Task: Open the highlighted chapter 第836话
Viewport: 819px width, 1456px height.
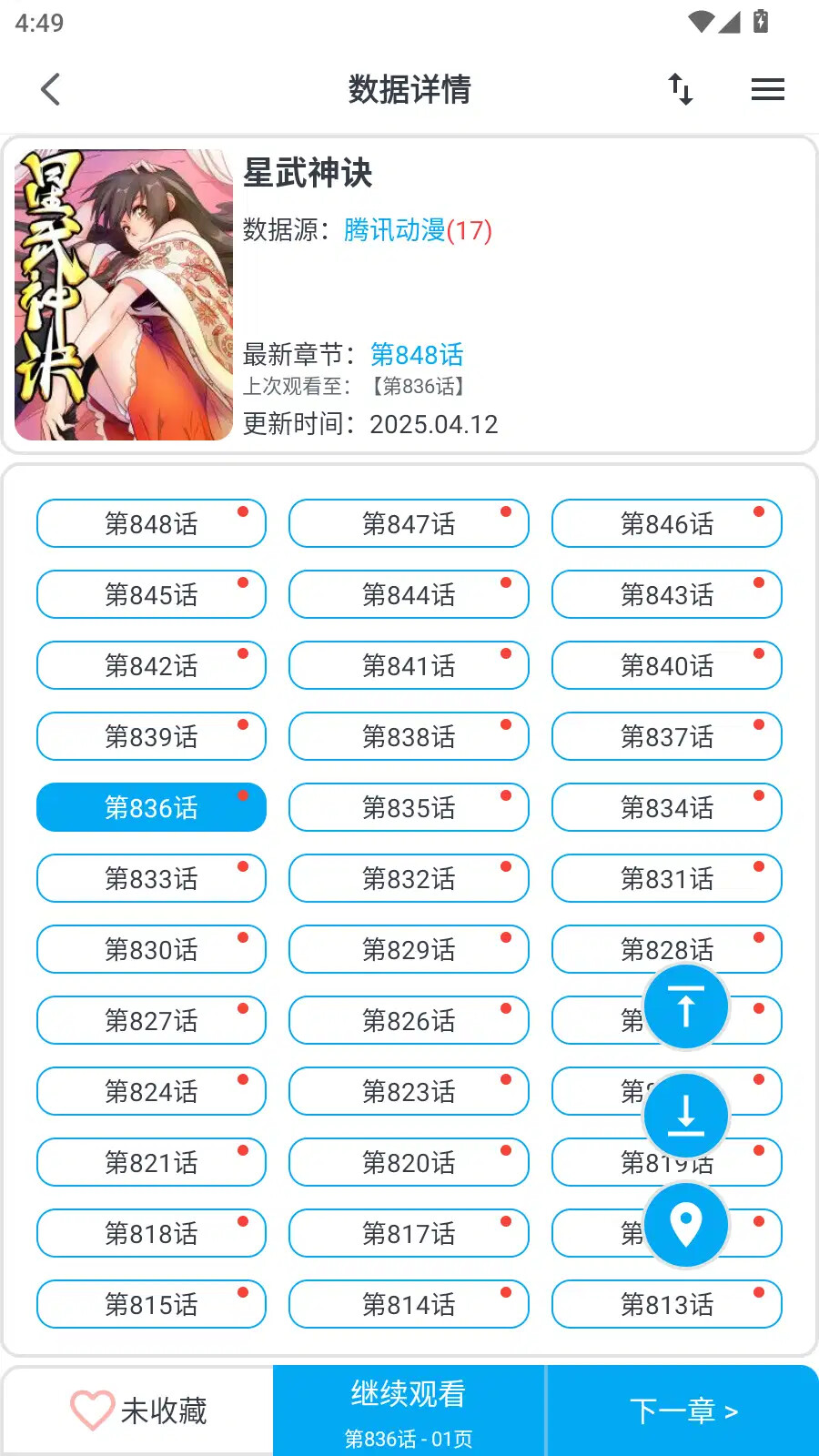Action: (x=151, y=808)
